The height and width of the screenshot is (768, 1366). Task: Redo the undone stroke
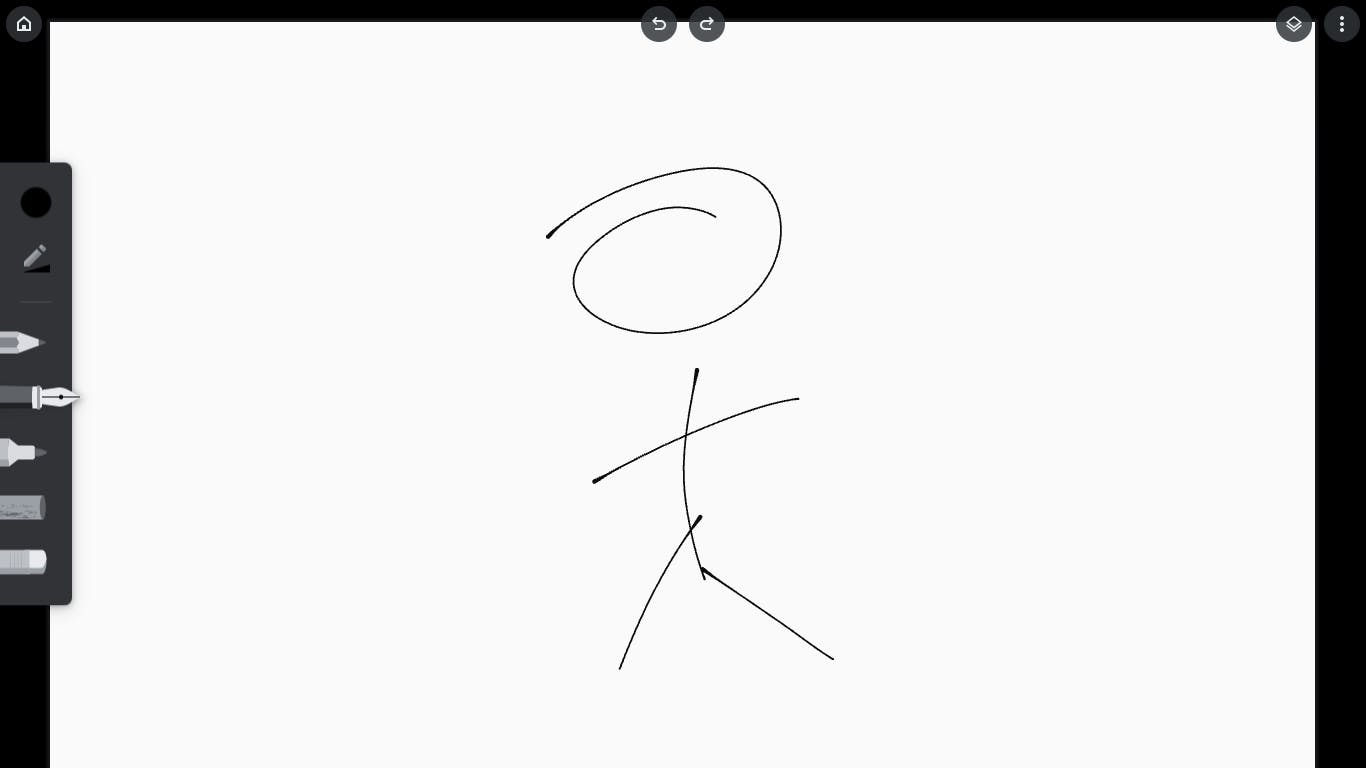(x=707, y=24)
